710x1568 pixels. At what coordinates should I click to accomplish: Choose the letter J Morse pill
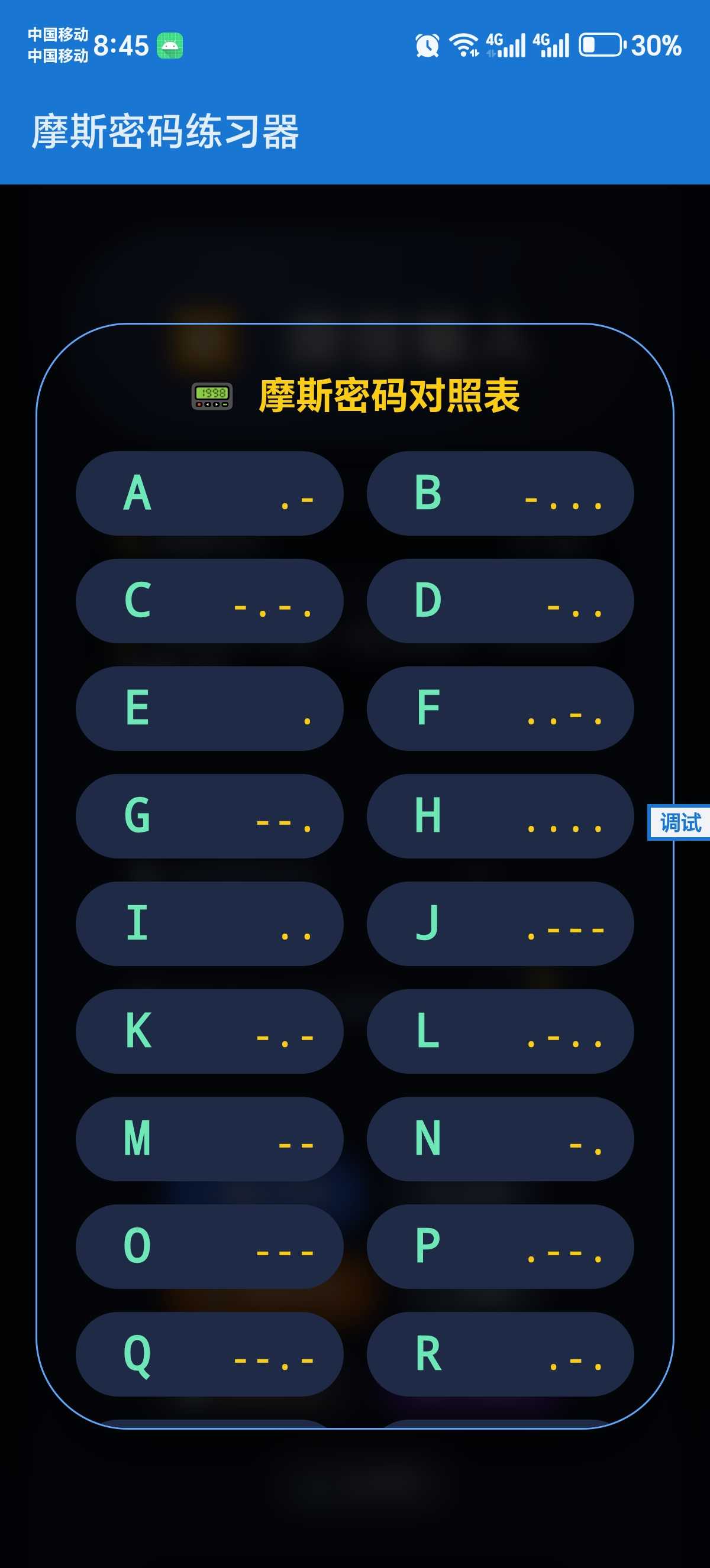click(500, 924)
